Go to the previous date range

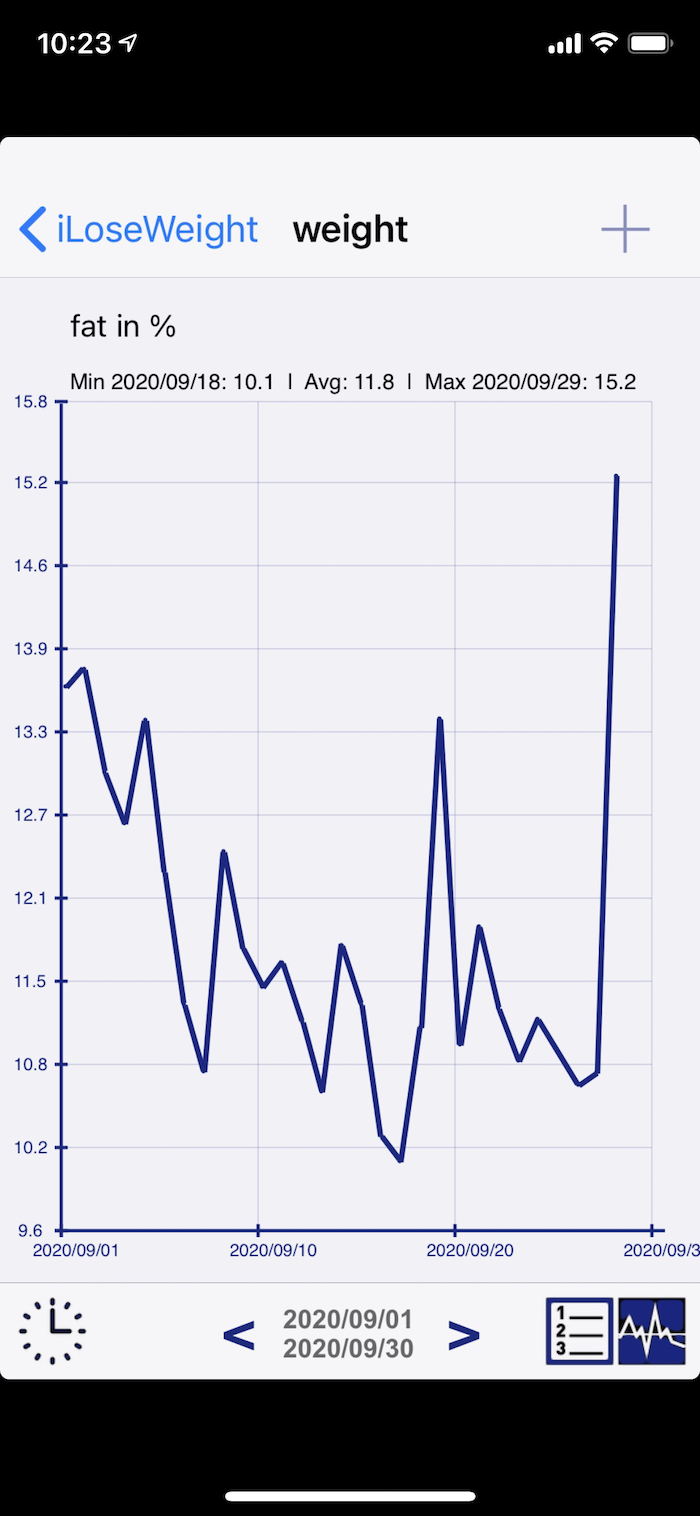point(238,1335)
